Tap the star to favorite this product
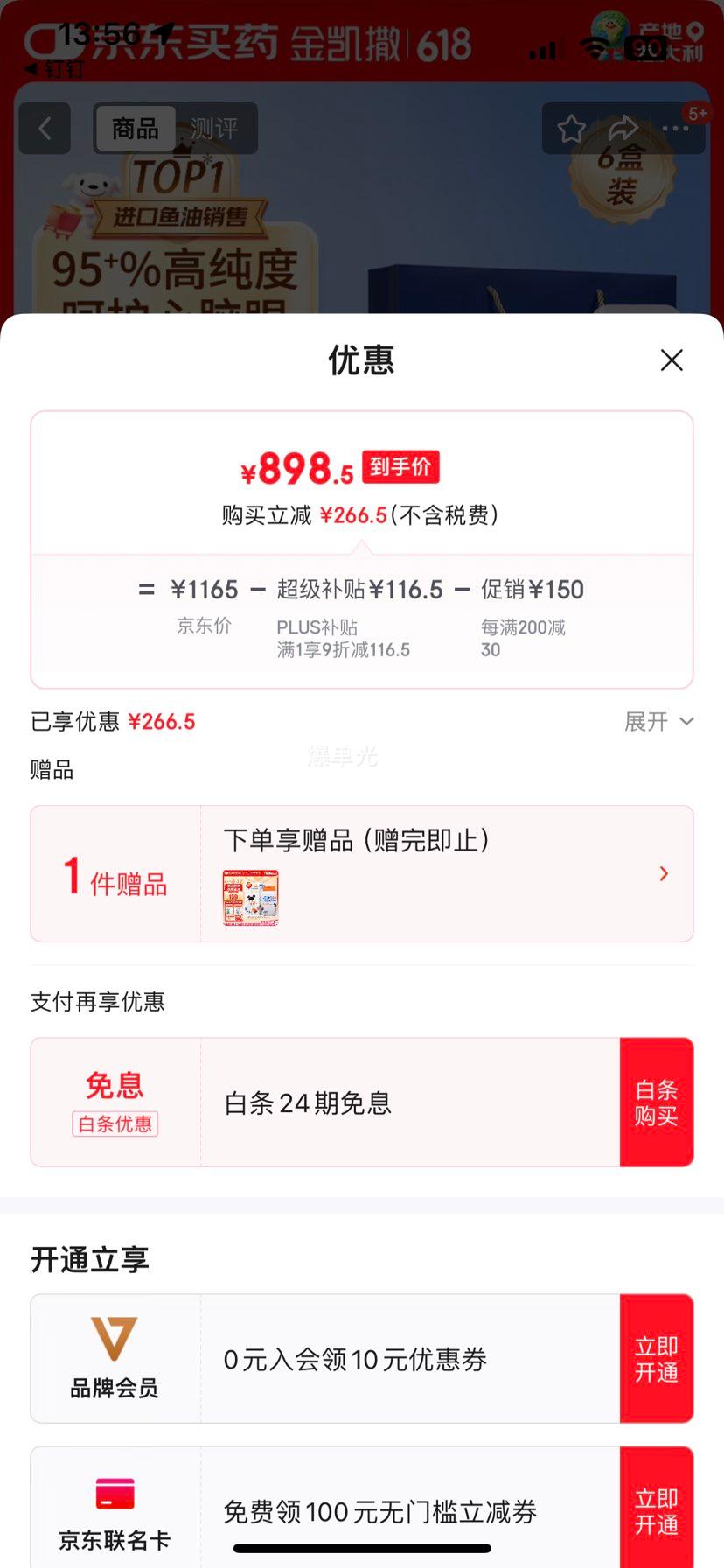This screenshot has width=724, height=1568. pos(573,128)
